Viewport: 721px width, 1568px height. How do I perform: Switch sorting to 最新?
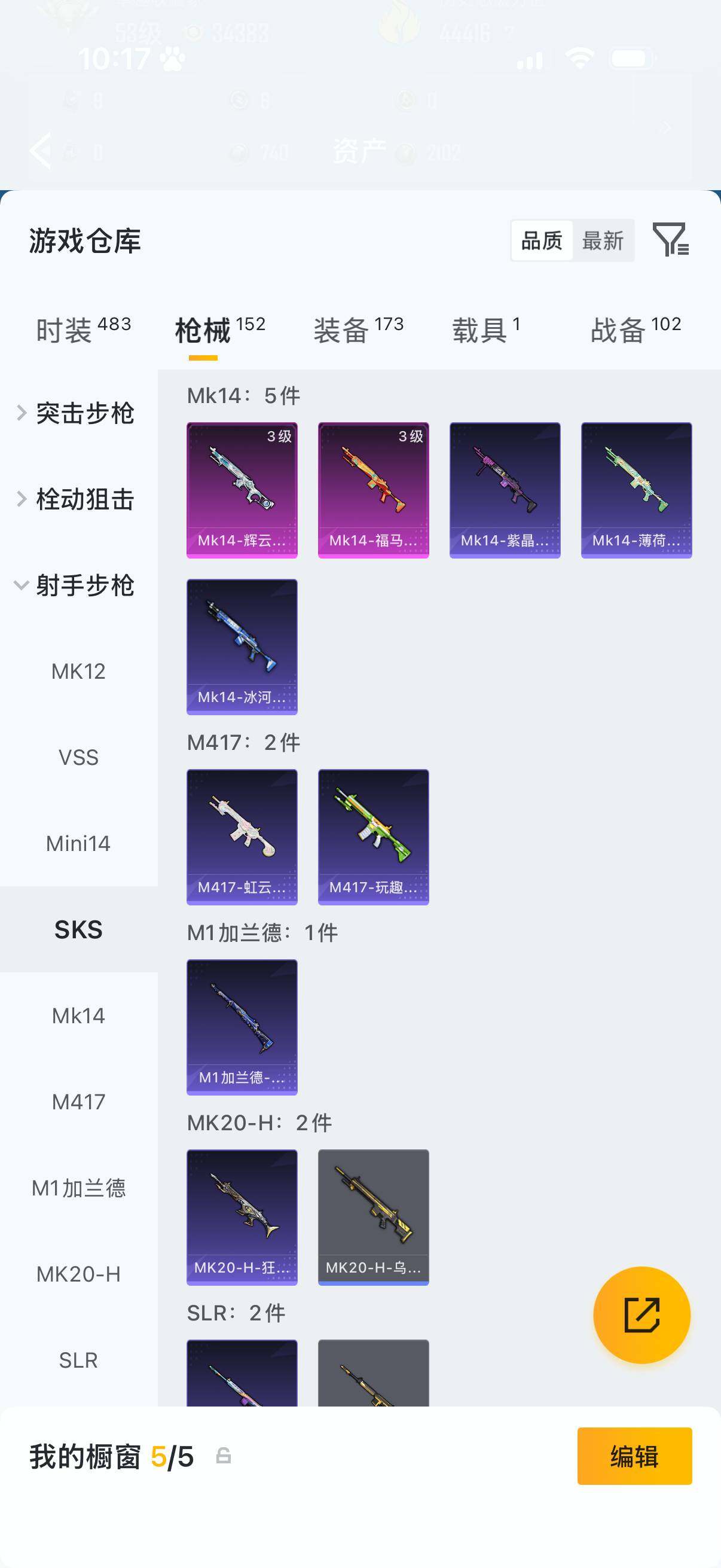604,241
